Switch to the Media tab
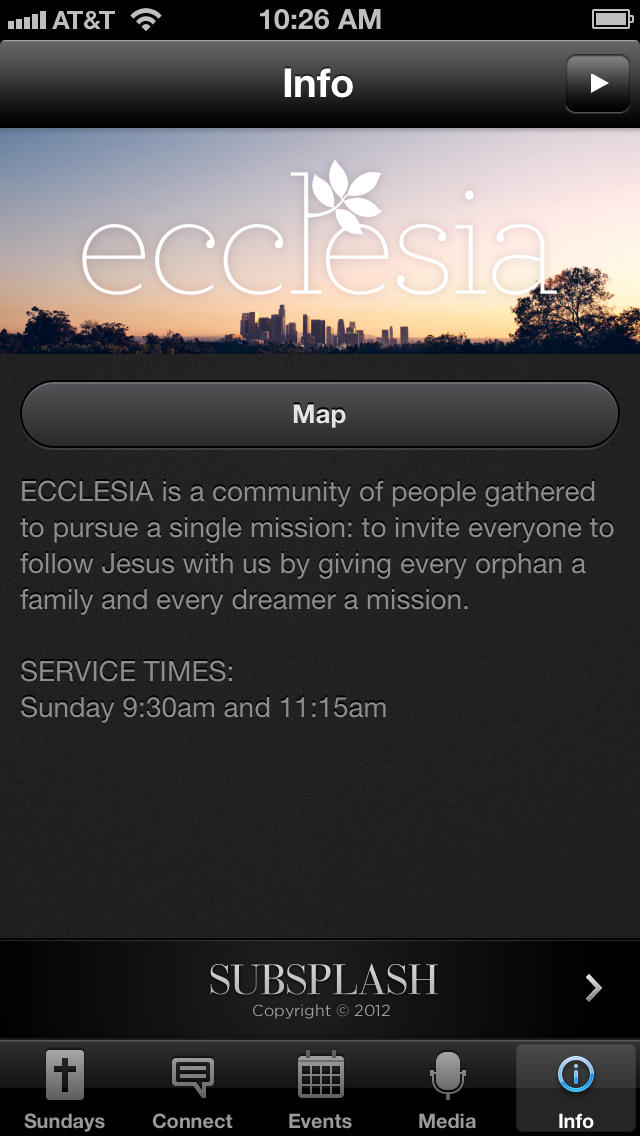 (x=447, y=1089)
